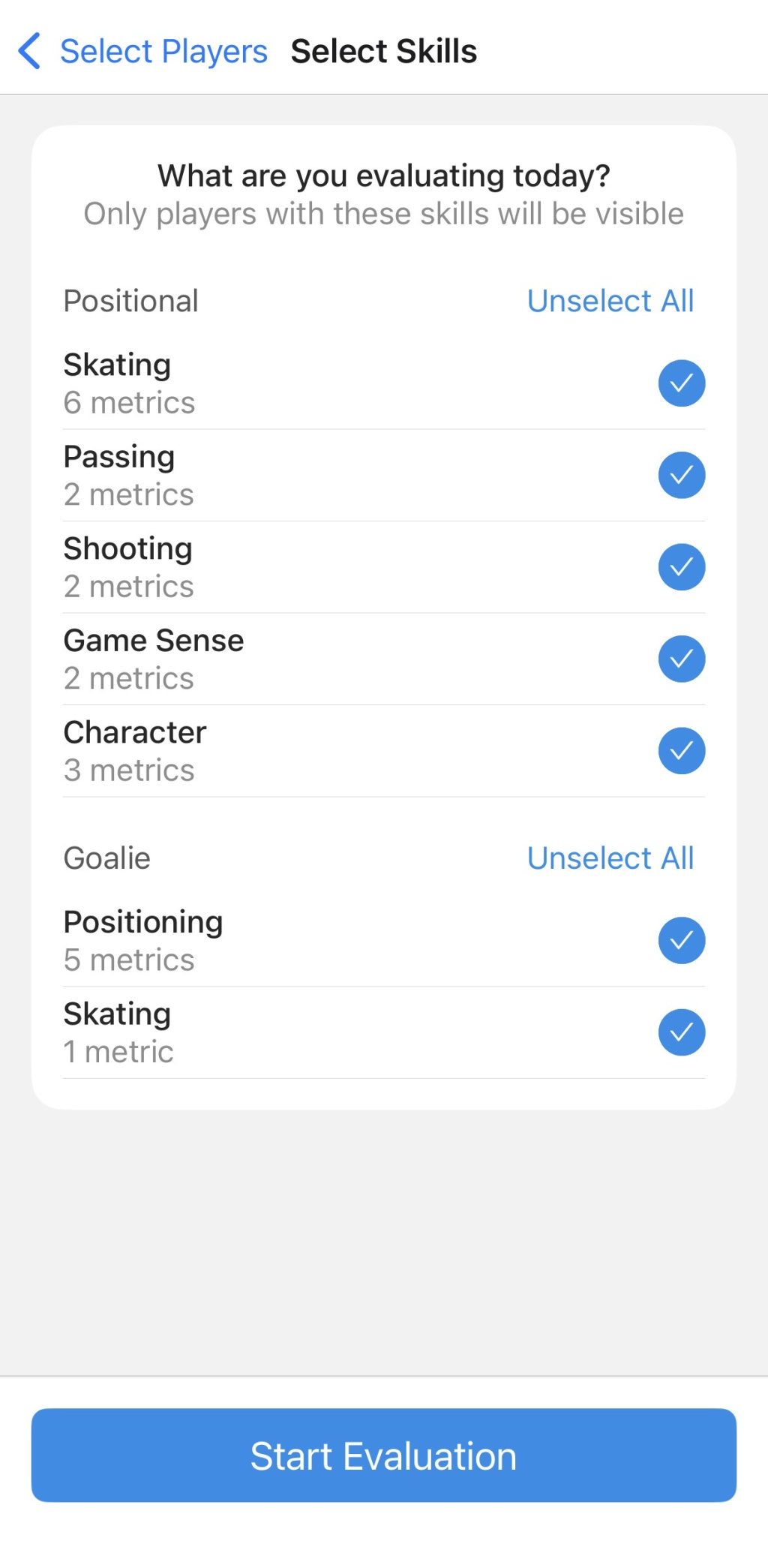
Task: Go back to Select Players
Action: (142, 52)
